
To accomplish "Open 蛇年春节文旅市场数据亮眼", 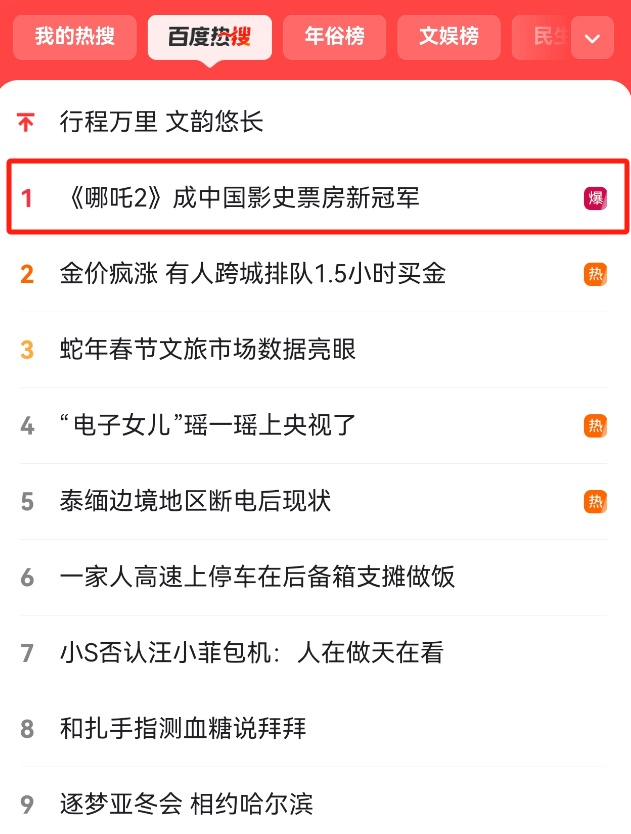I will click(208, 350).
